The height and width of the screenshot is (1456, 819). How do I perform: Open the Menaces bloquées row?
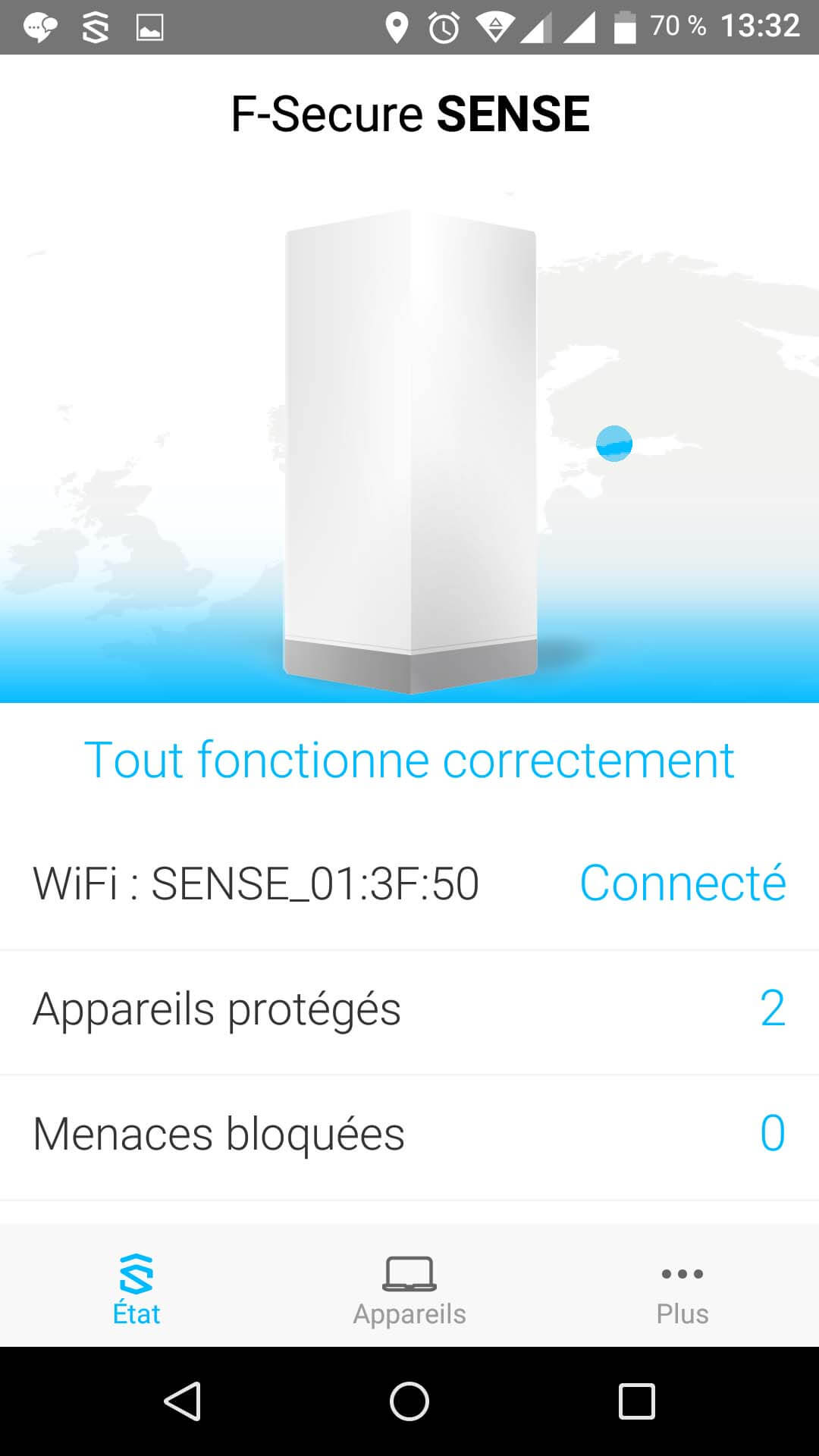(409, 1135)
